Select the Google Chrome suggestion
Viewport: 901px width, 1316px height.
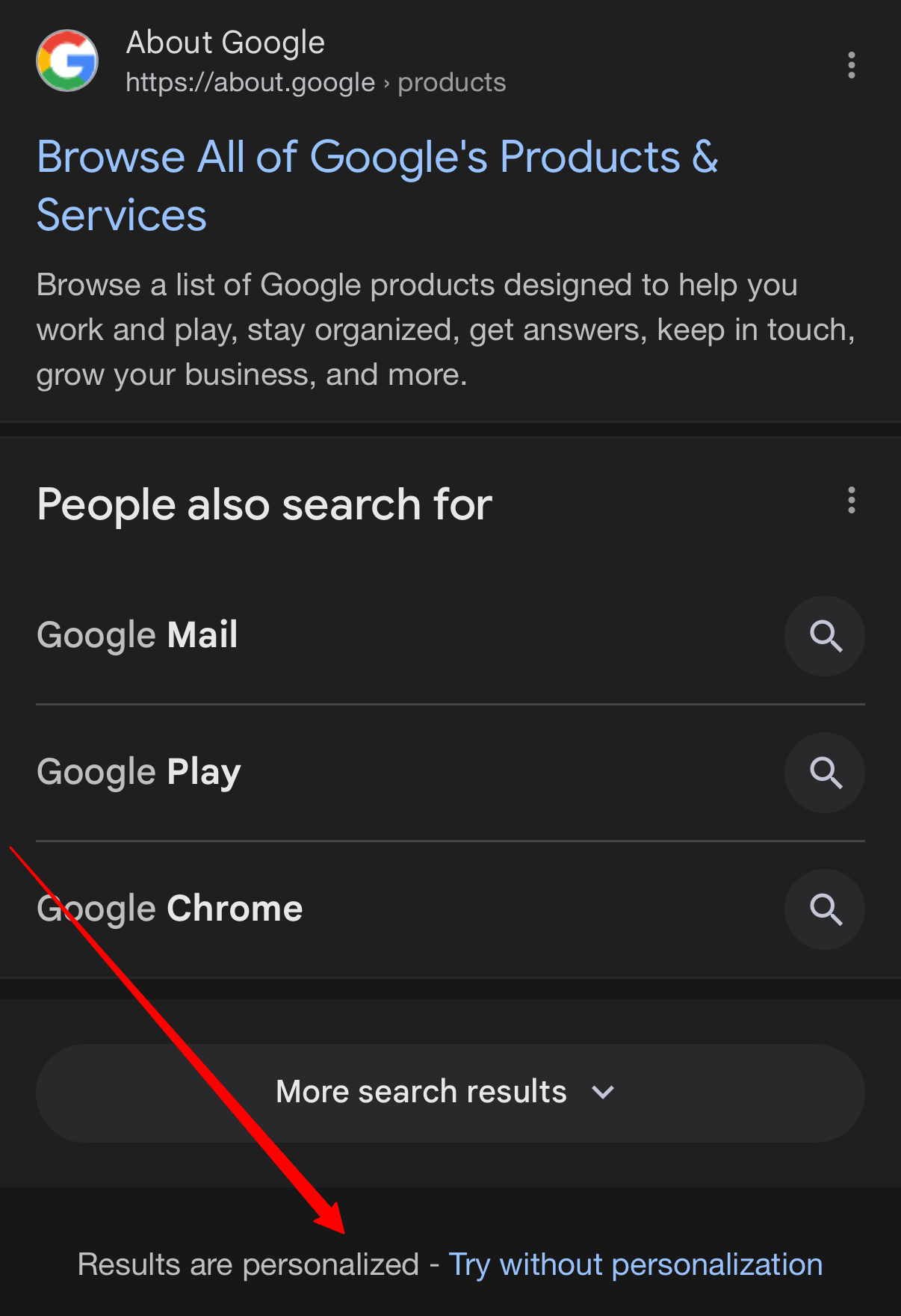(x=170, y=909)
